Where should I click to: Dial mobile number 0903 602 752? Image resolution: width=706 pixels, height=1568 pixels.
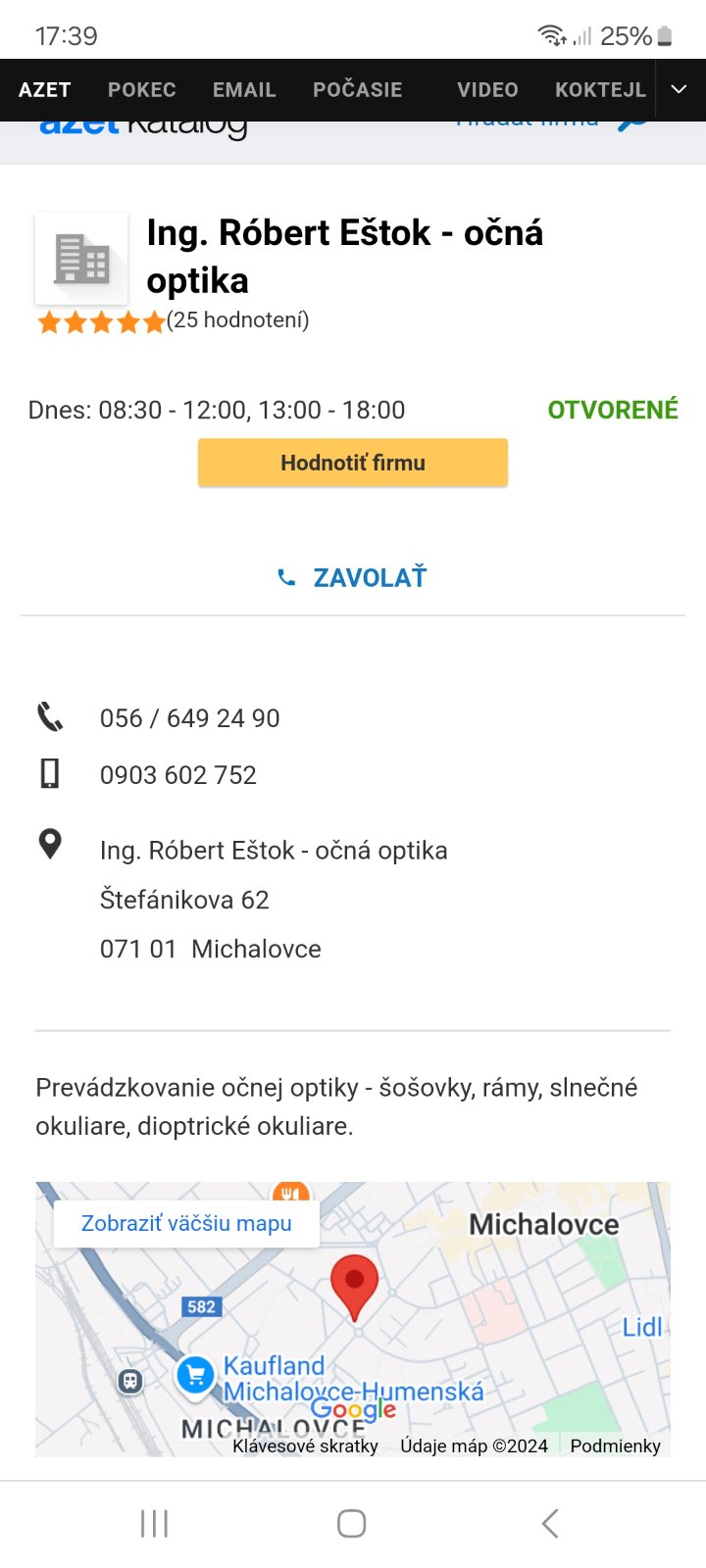177,775
